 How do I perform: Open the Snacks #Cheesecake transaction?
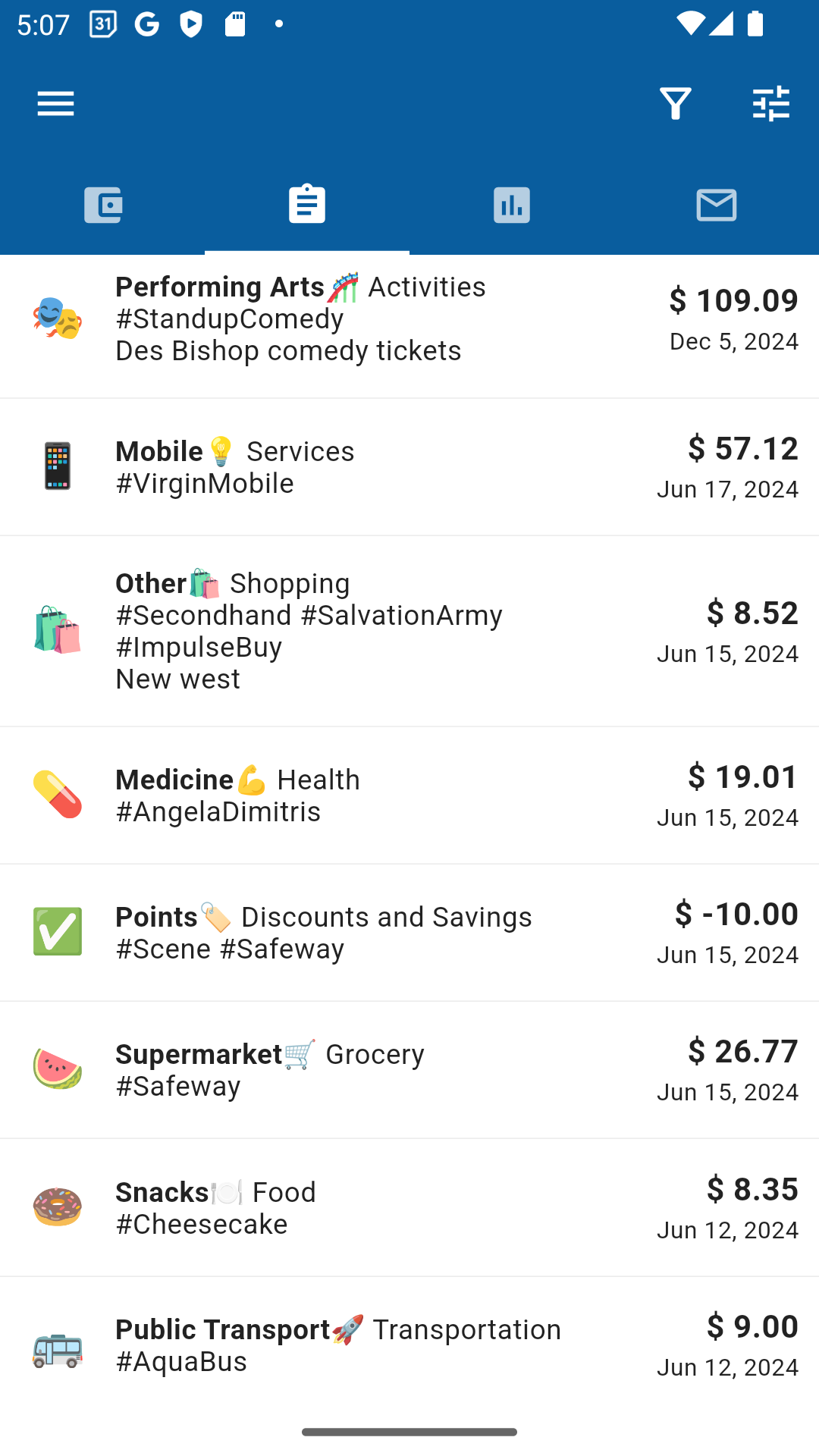click(409, 1208)
